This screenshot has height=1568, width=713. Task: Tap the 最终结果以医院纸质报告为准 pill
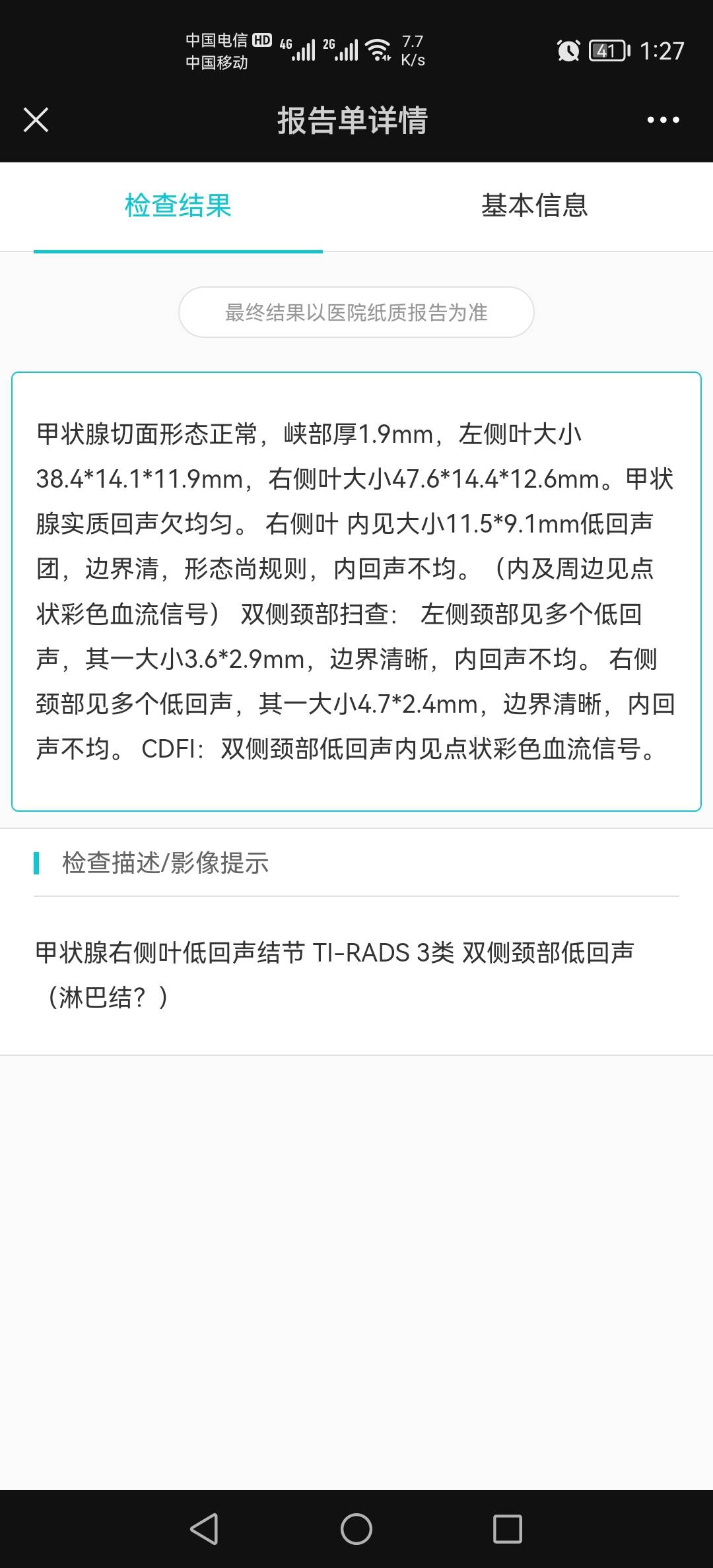click(x=356, y=313)
